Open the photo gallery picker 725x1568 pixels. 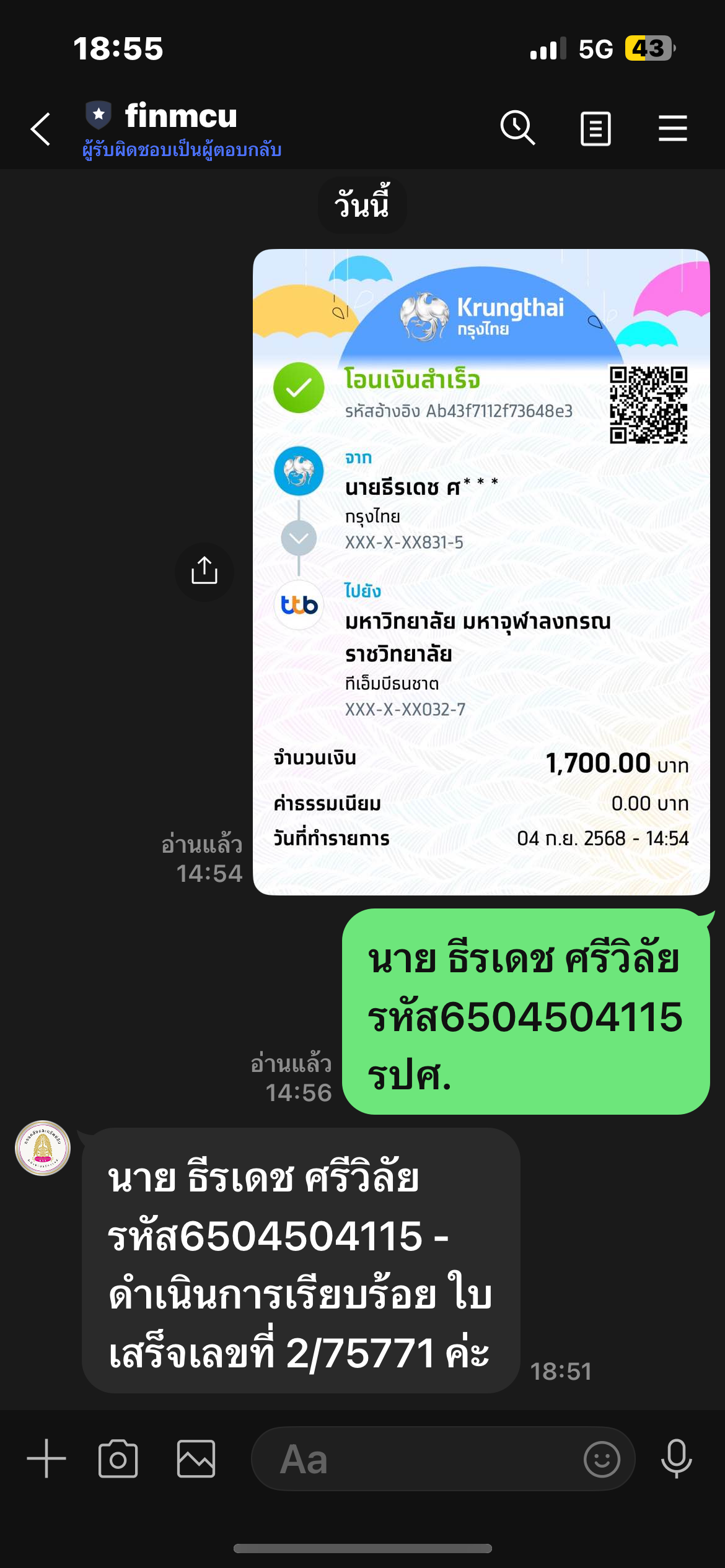pyautogui.click(x=196, y=1458)
